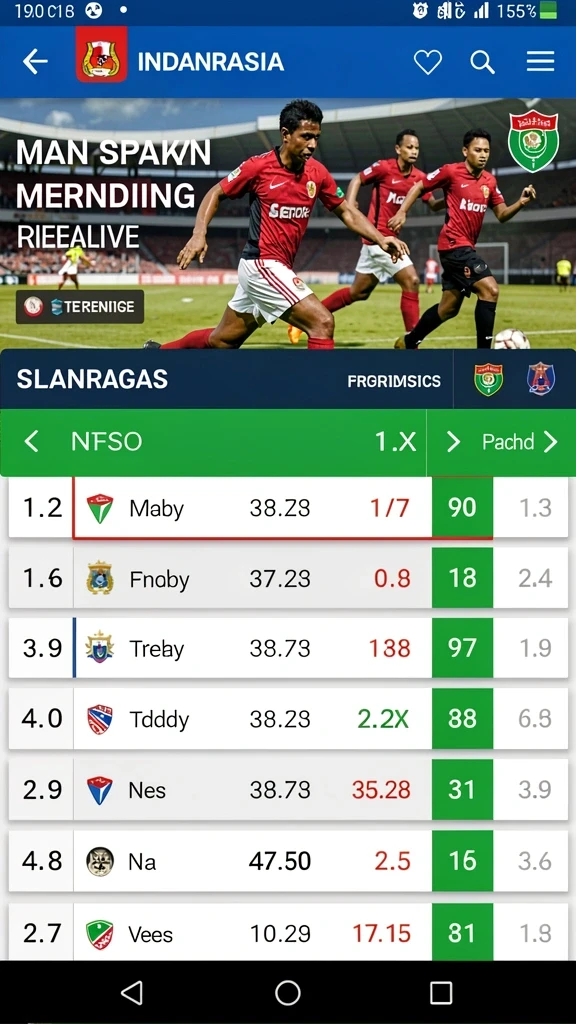Go to previous with arrow left of NFSO
The image size is (576, 1024).
coord(31,442)
